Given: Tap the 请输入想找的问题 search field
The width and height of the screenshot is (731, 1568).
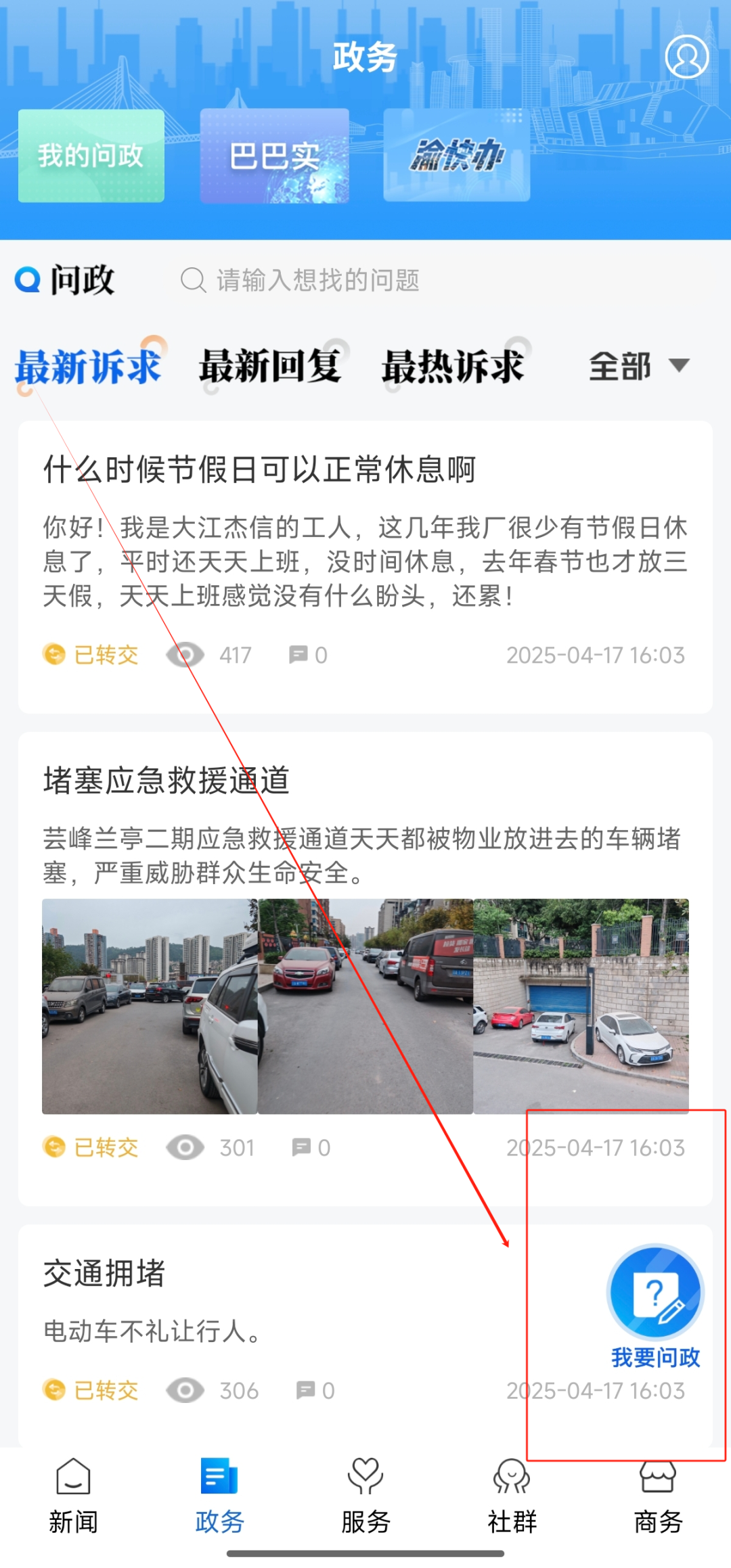Looking at the screenshot, I should (318, 280).
